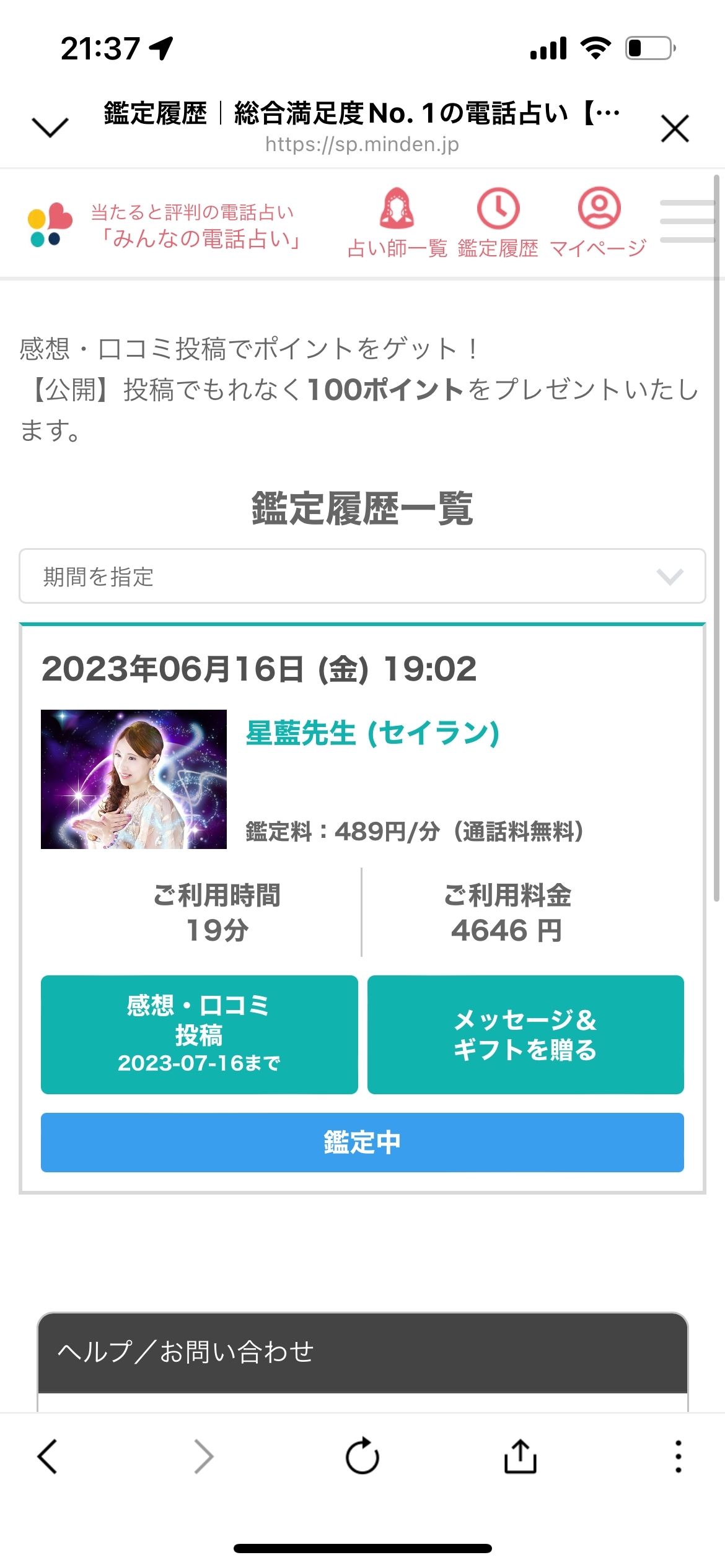View the fortune teller's profile photo

point(134,779)
